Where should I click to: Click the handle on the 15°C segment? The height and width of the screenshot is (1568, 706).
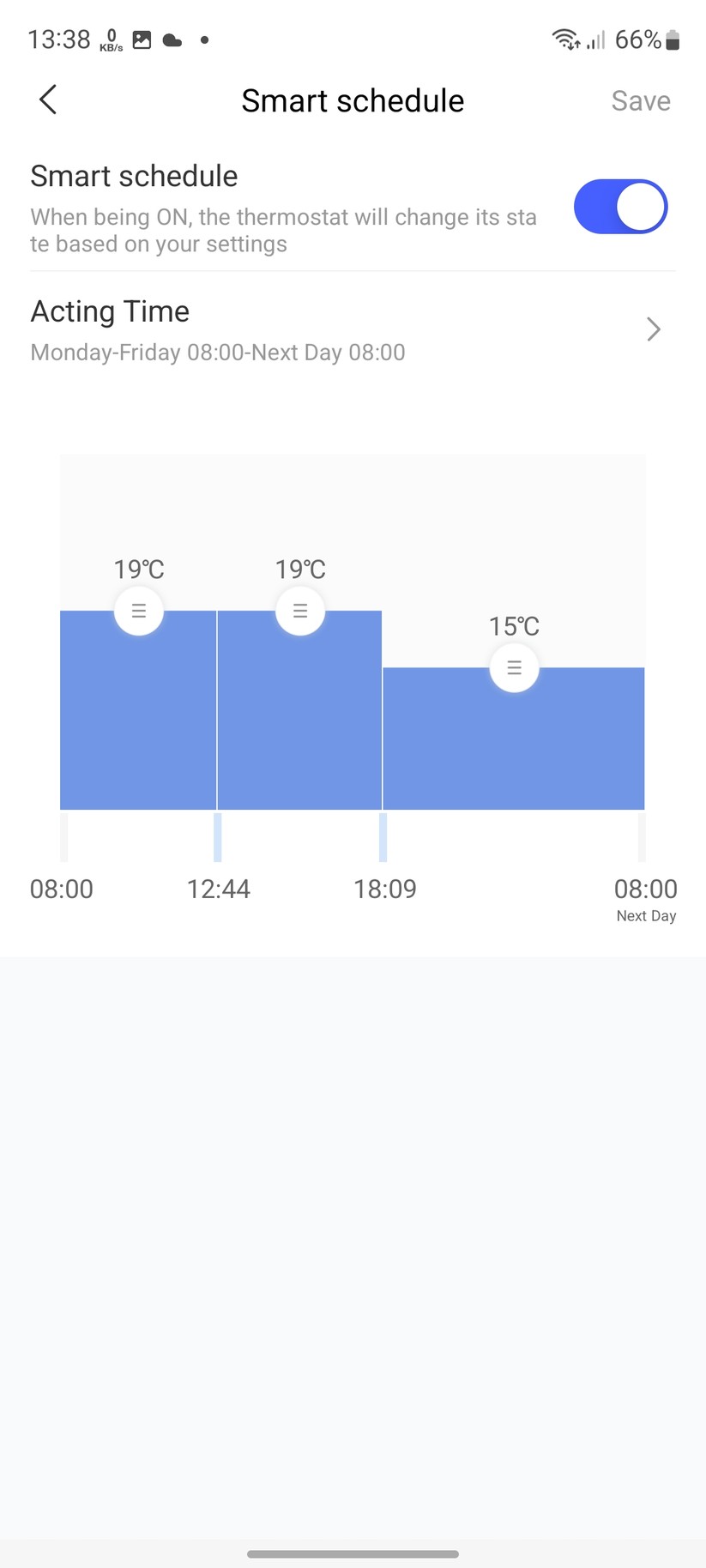point(513,668)
